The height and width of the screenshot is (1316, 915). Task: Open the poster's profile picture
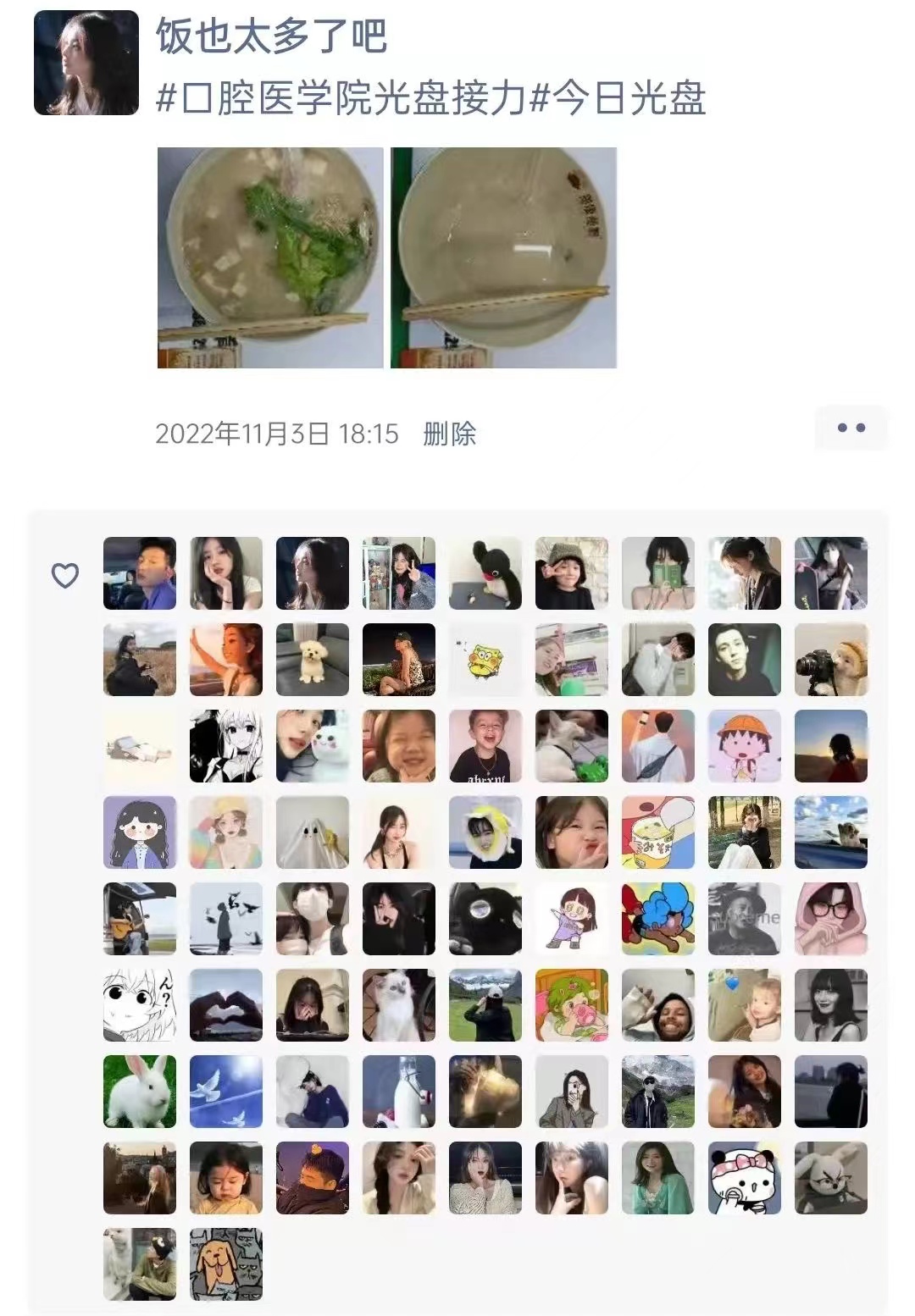[86, 63]
